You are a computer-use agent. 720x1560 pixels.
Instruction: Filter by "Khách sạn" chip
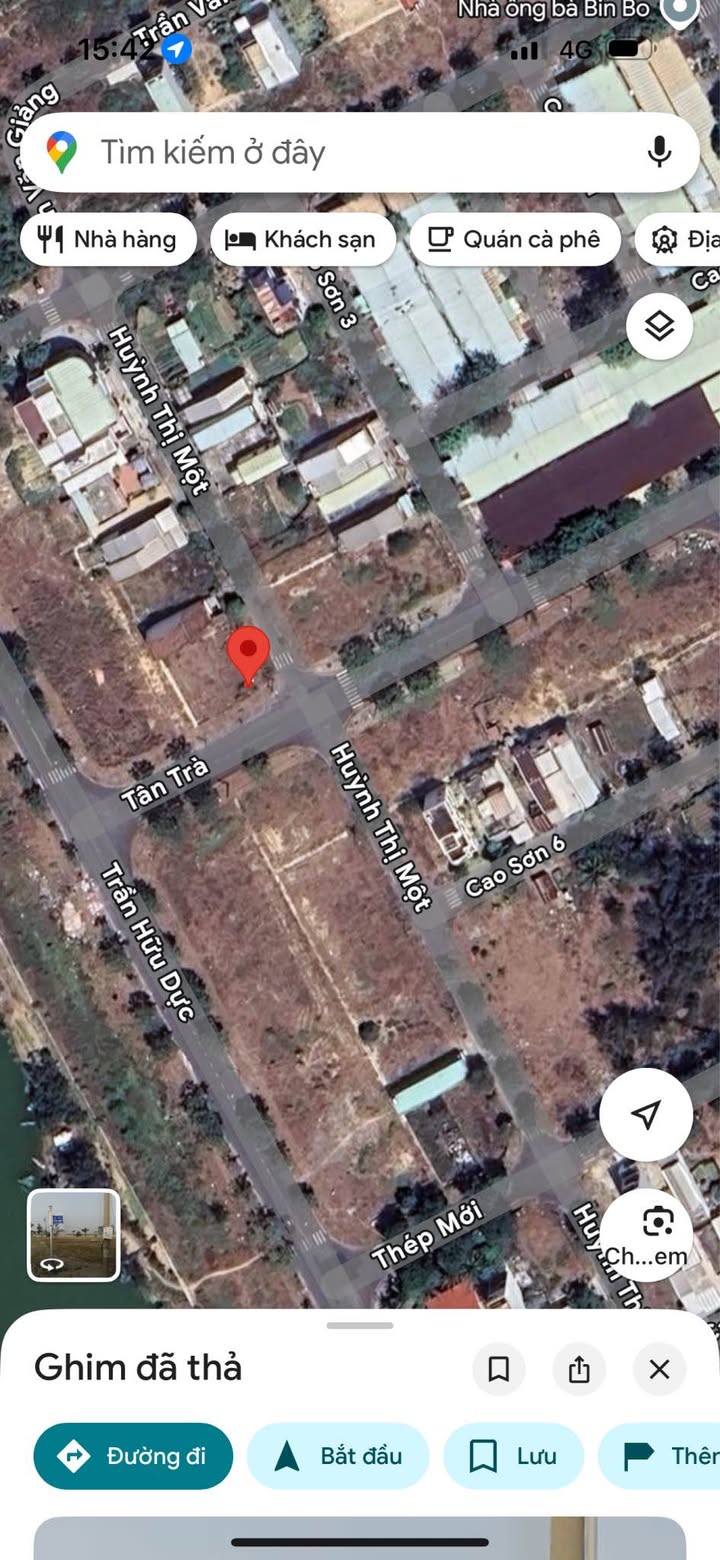tap(303, 239)
